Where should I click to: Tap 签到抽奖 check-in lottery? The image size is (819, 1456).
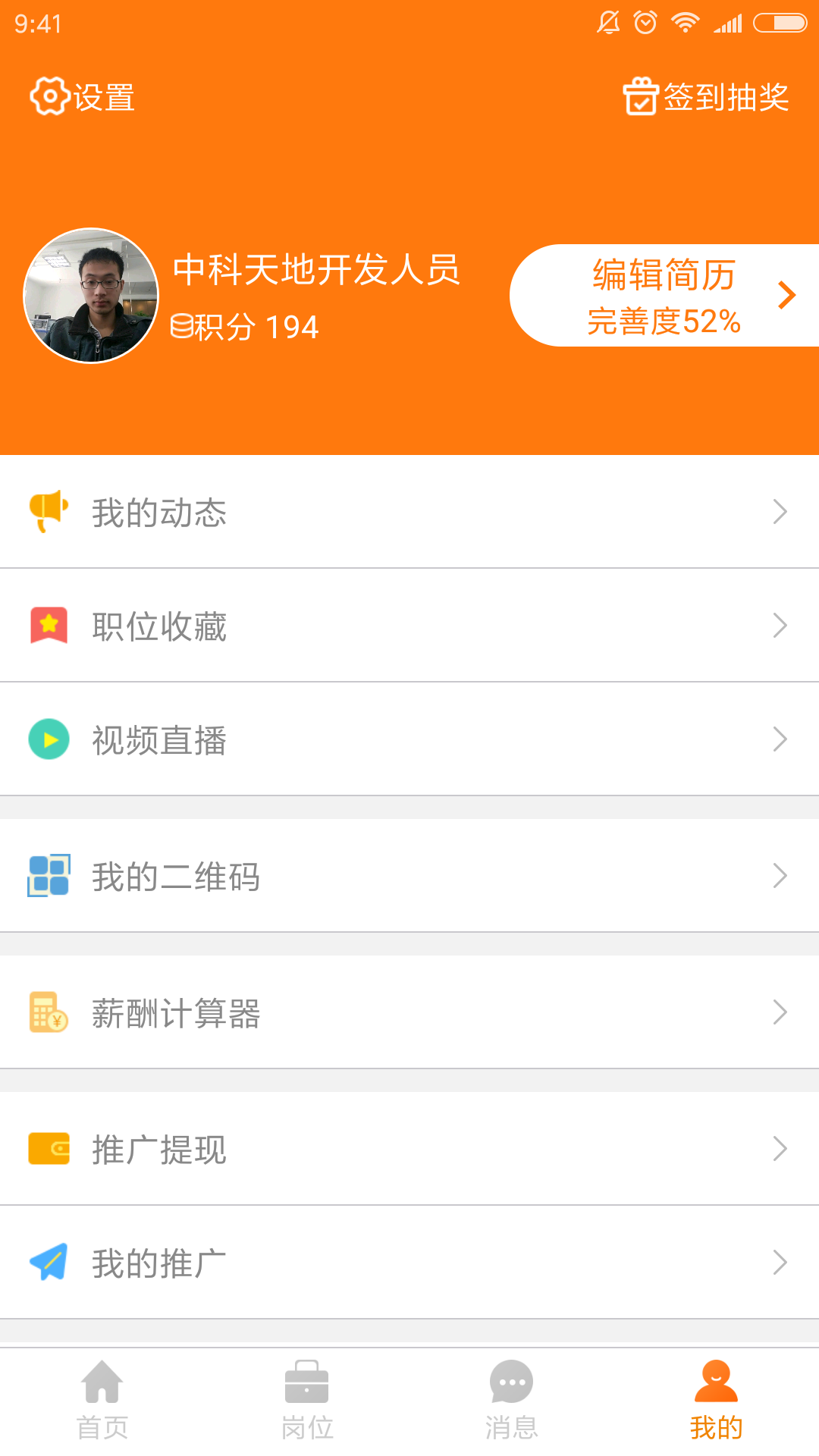click(x=706, y=97)
